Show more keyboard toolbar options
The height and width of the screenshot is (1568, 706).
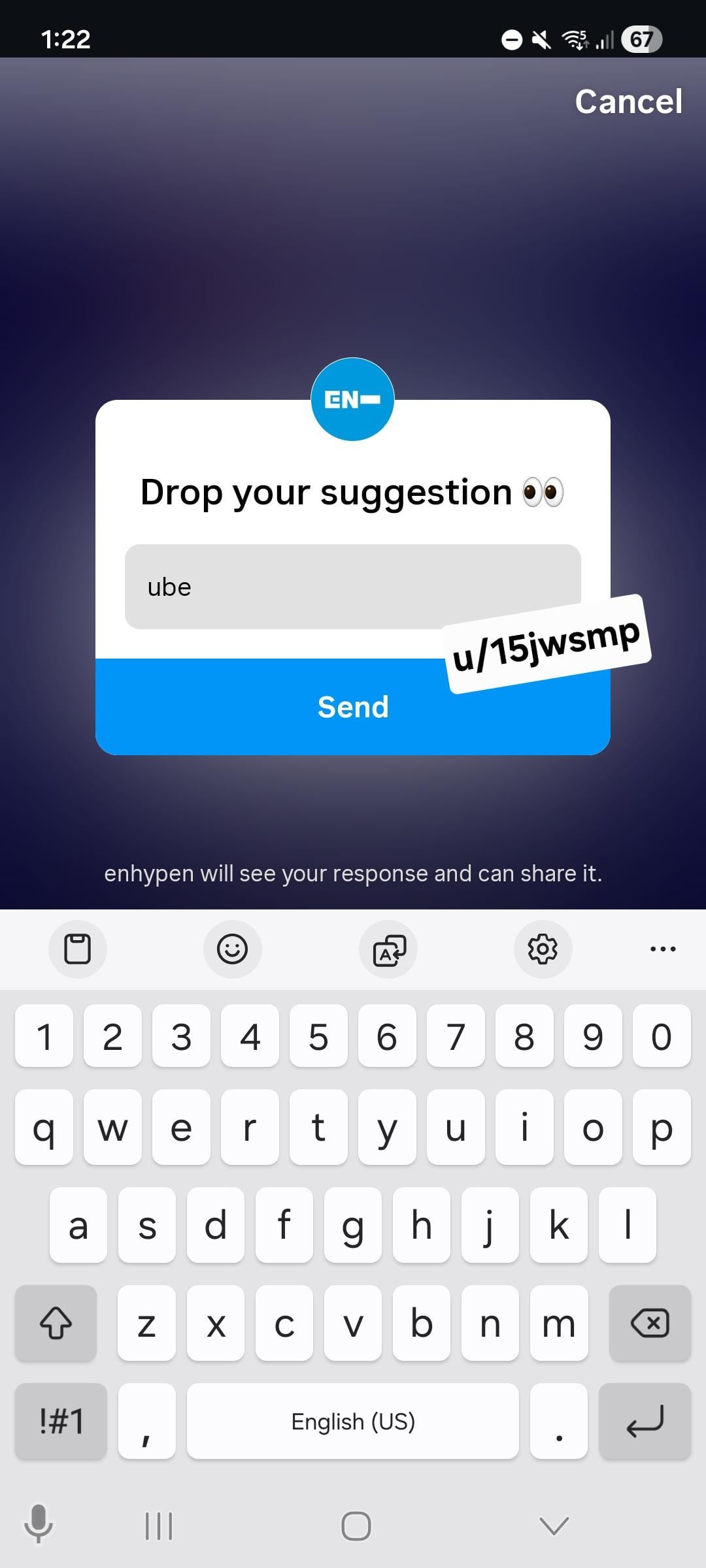pyautogui.click(x=663, y=949)
